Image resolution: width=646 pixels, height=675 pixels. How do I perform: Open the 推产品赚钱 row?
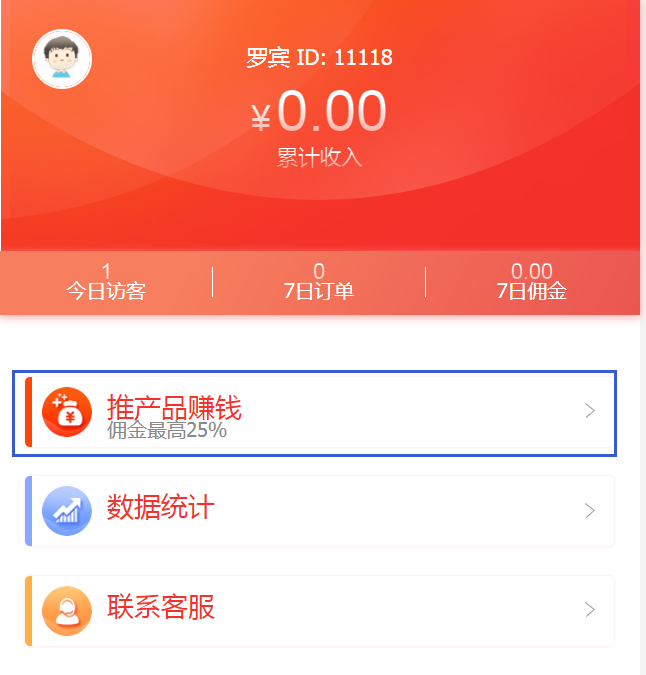tap(314, 412)
